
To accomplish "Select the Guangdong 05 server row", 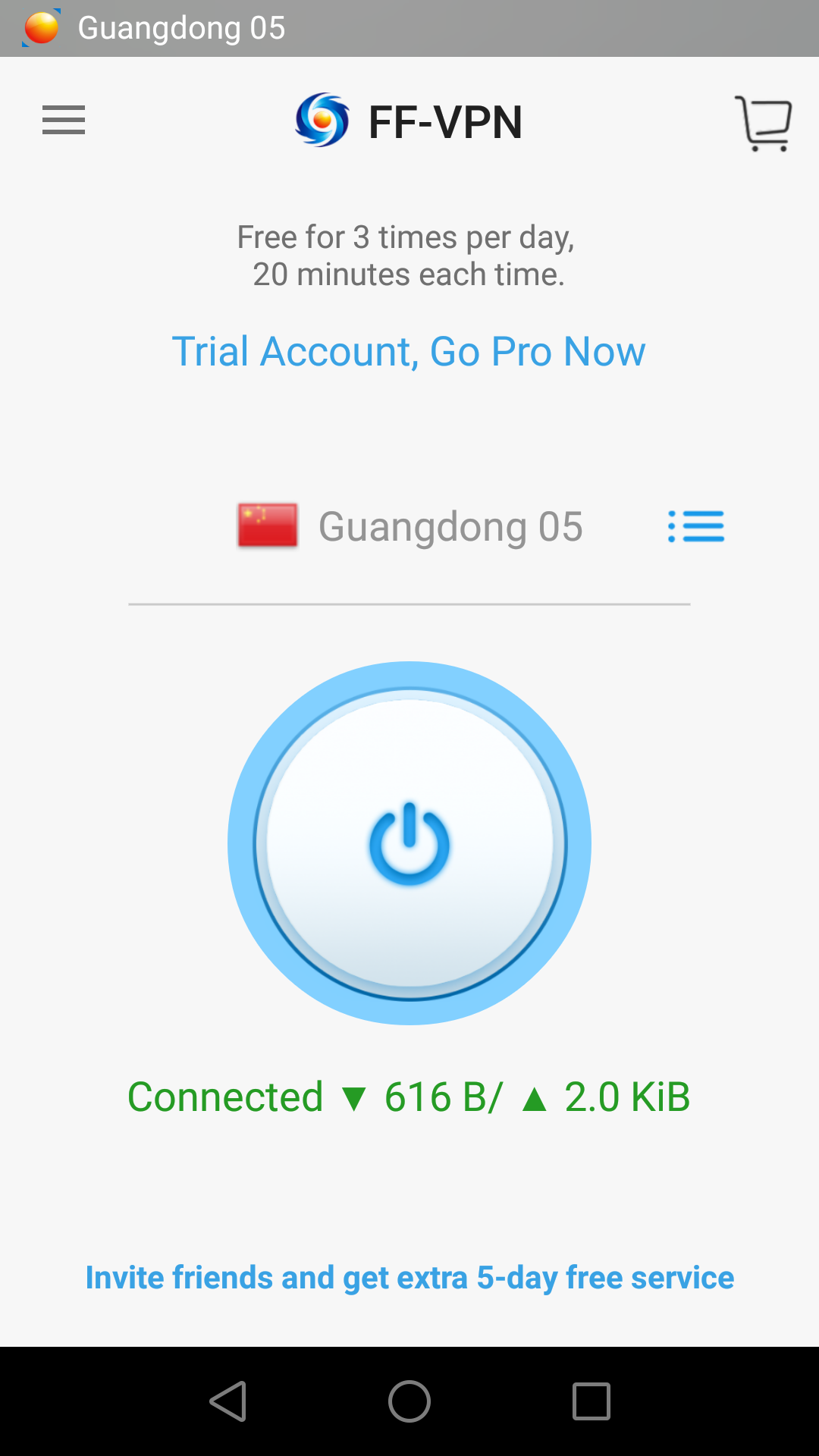I will coord(409,526).
